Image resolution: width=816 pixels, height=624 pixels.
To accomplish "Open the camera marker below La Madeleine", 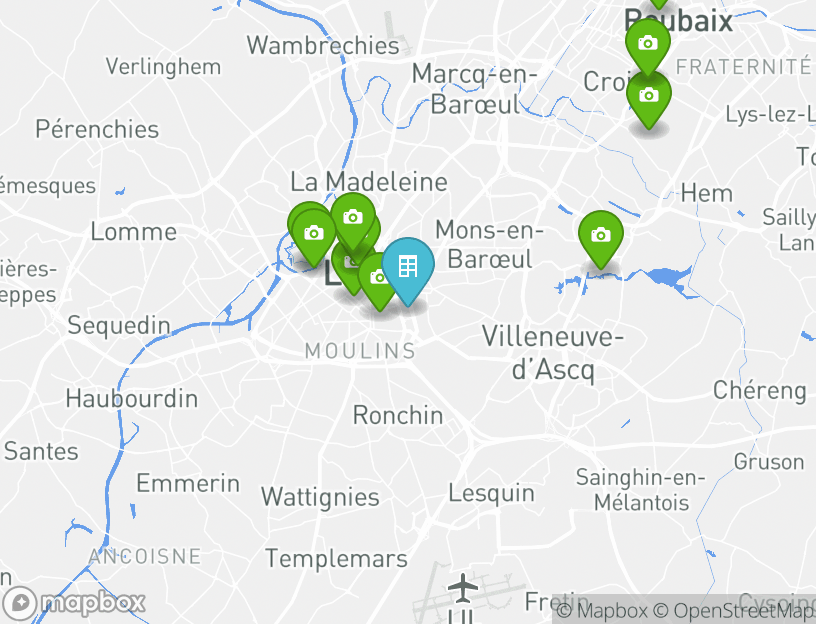I will pos(352,217).
